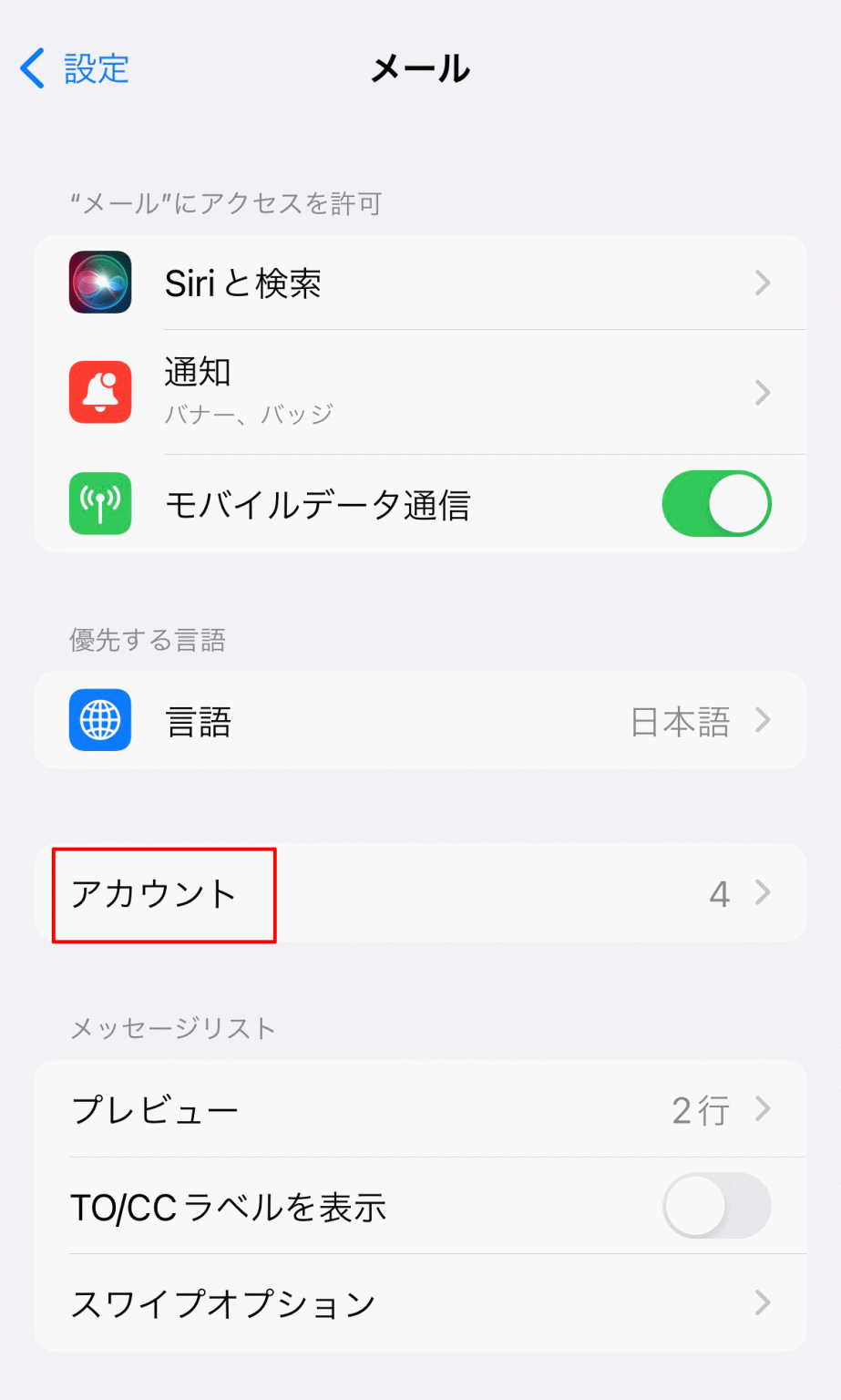Disable the モバイルデータ通信 toggle
The width and height of the screenshot is (841, 1400).
[718, 503]
